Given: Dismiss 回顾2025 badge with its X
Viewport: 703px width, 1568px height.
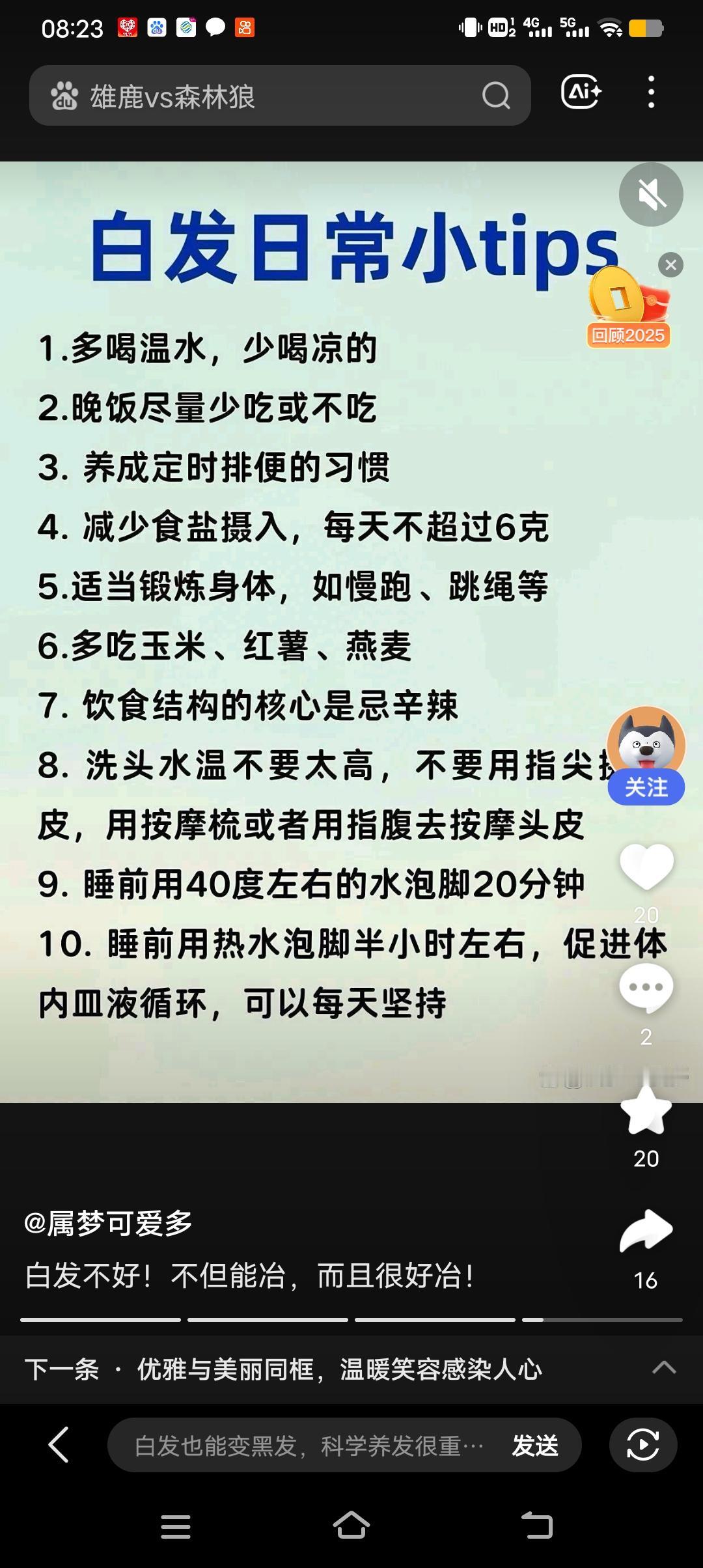Looking at the screenshot, I should pyautogui.click(x=671, y=264).
